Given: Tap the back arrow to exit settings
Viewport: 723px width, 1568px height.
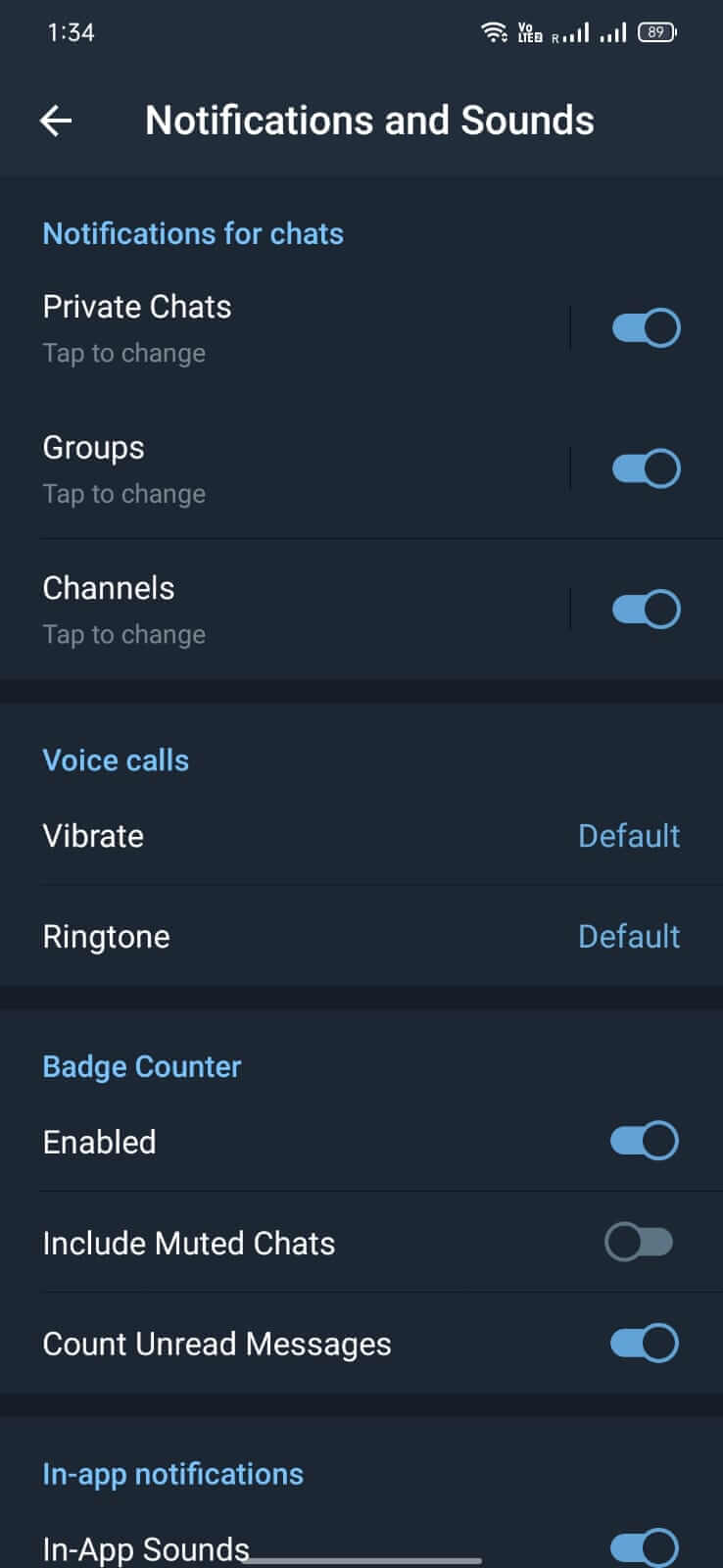Looking at the screenshot, I should 56,121.
